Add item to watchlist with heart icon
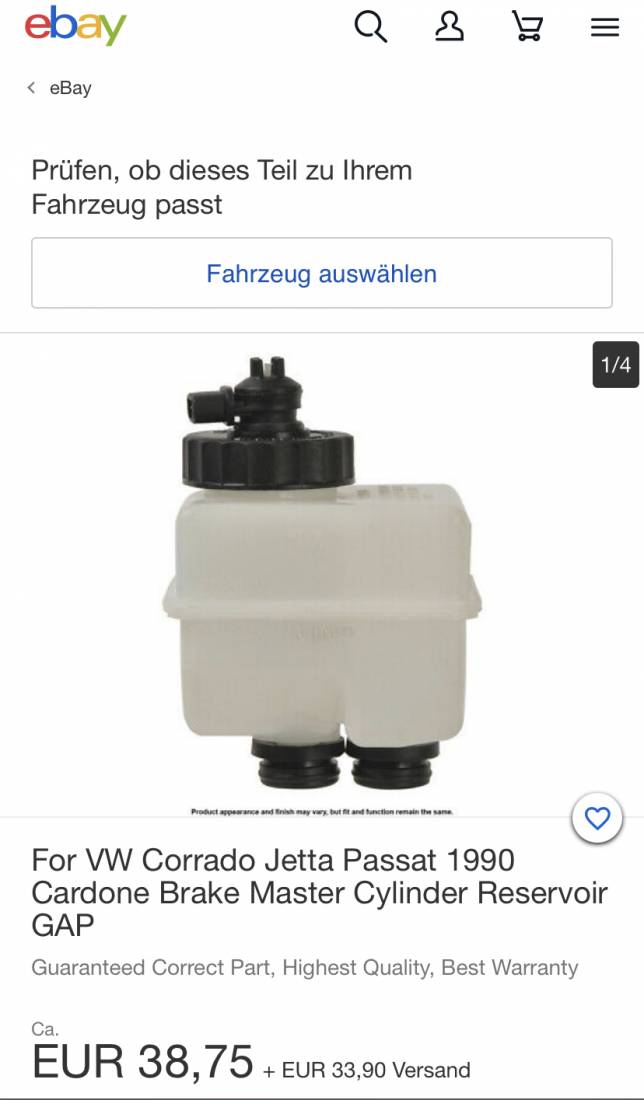The height and width of the screenshot is (1100, 644). click(597, 818)
